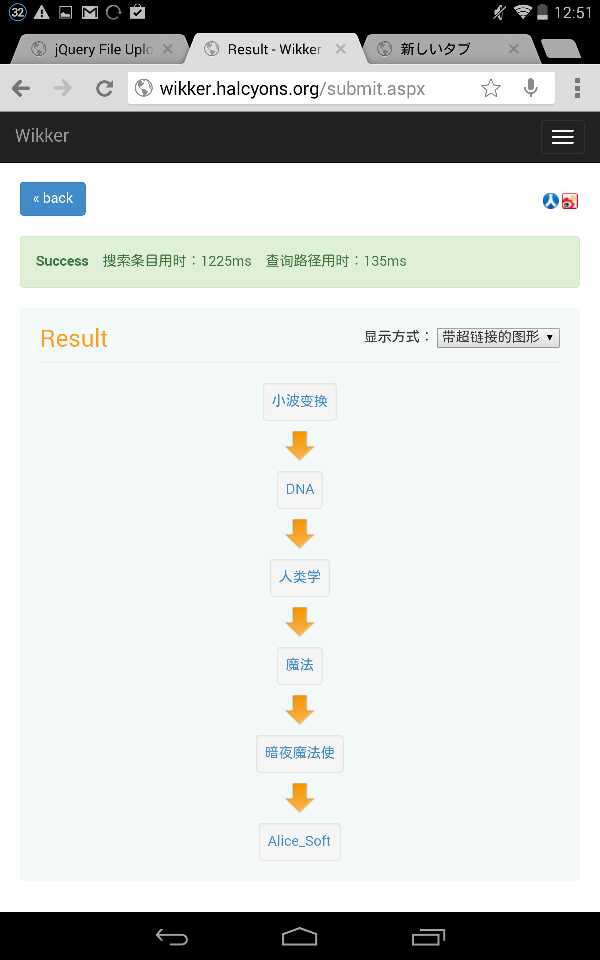600x960 pixels.
Task: Open the 魔法 link
Action: pyautogui.click(x=299, y=666)
